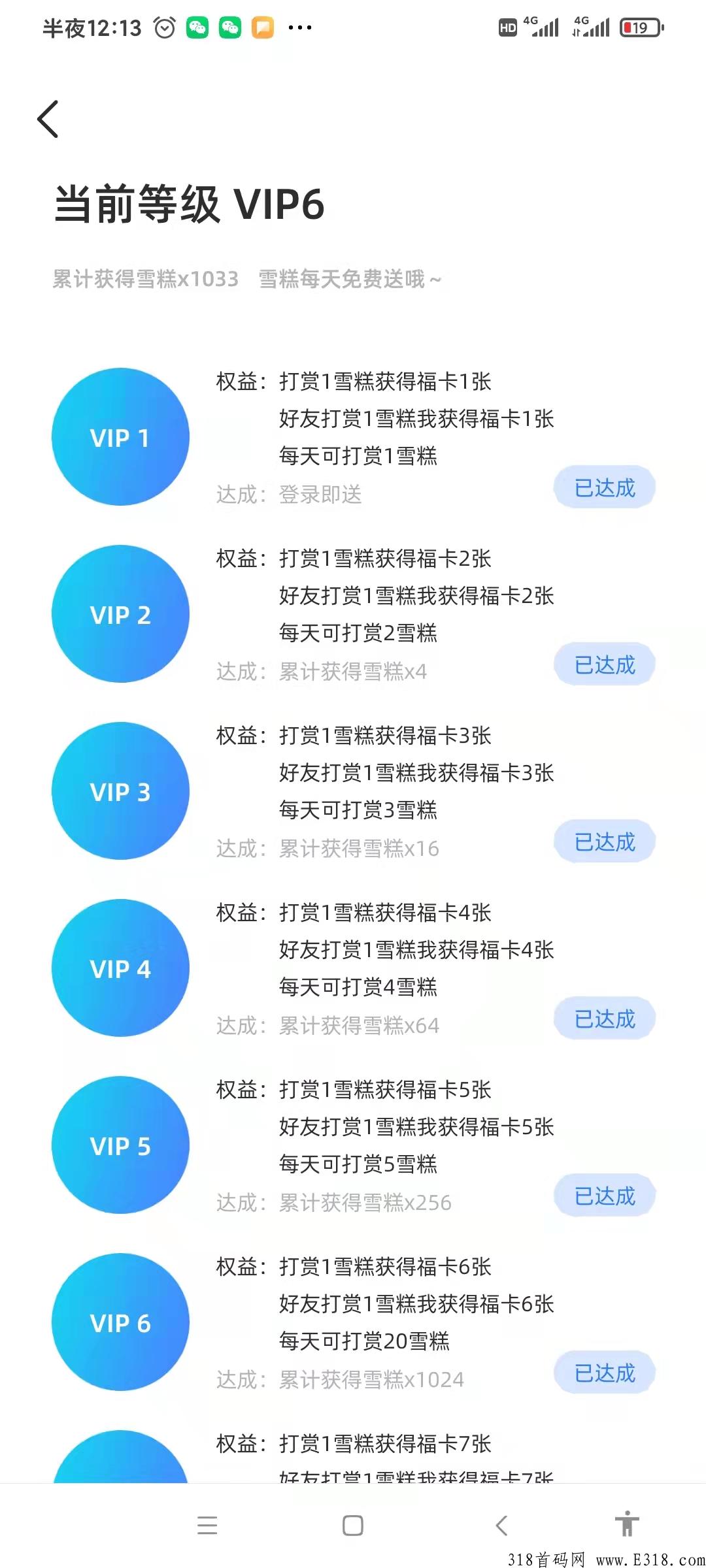Tap the 已达成 button for VIP 5

click(605, 1196)
